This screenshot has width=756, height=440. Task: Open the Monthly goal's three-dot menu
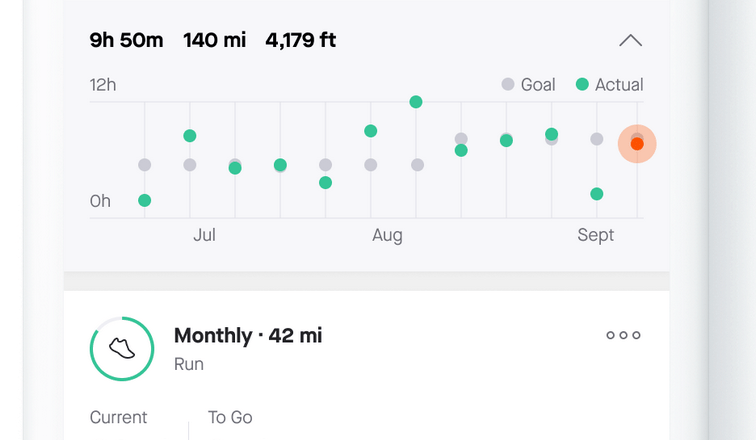[x=623, y=335]
